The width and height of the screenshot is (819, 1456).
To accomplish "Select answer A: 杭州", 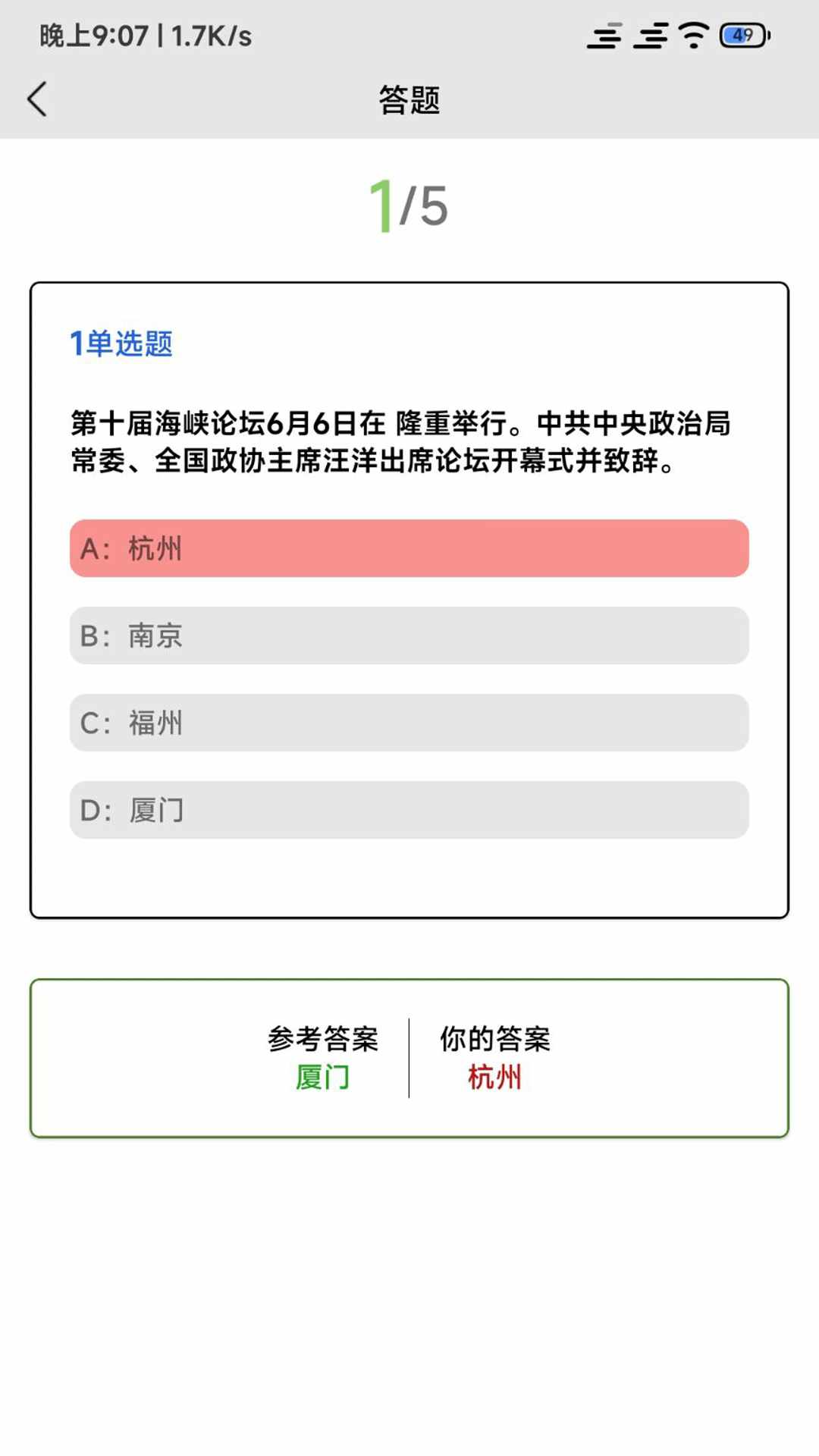I will pyautogui.click(x=409, y=548).
